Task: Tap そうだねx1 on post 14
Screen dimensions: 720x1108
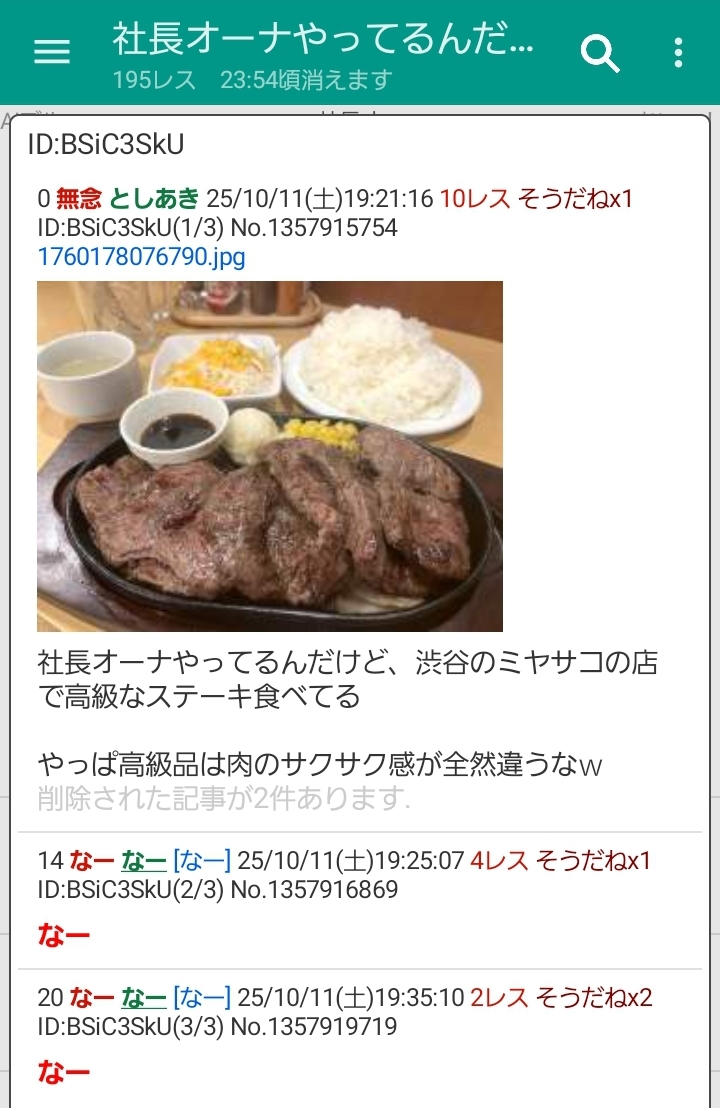Action: pos(594,860)
